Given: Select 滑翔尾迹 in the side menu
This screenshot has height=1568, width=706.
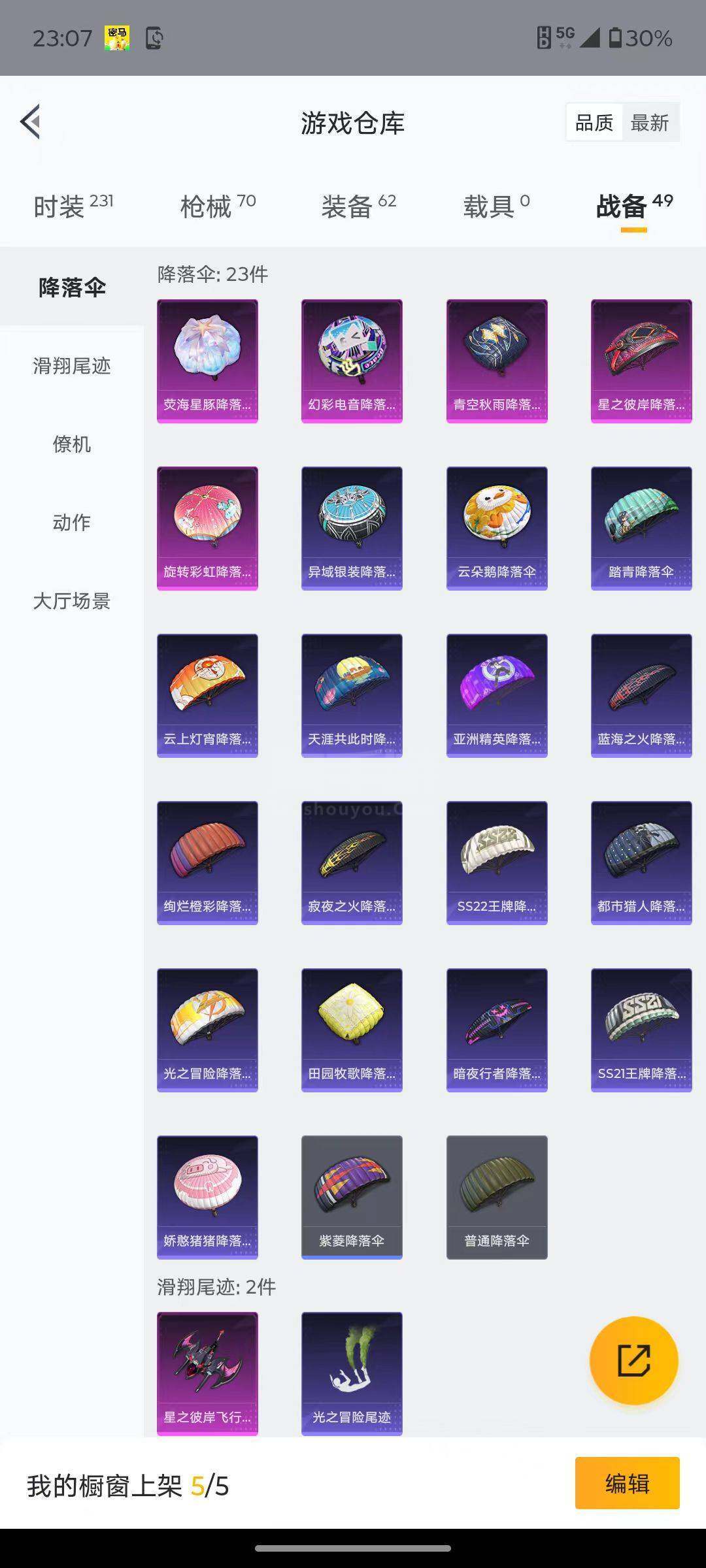Looking at the screenshot, I should pos(72,366).
